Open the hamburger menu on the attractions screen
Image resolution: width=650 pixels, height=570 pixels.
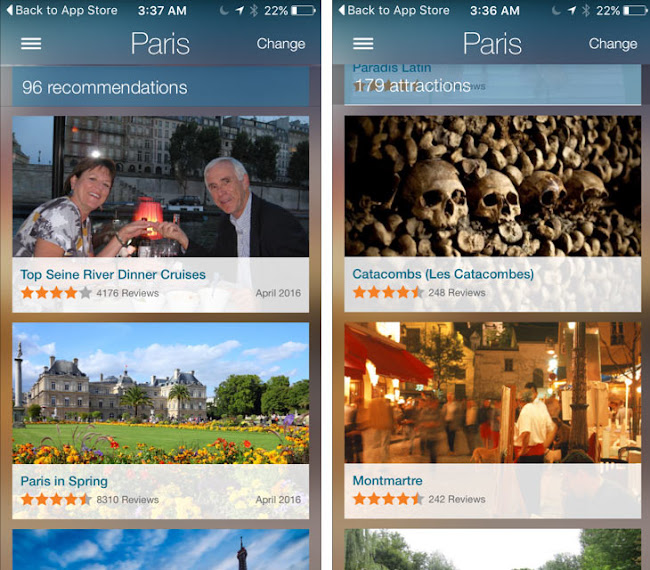pos(363,44)
